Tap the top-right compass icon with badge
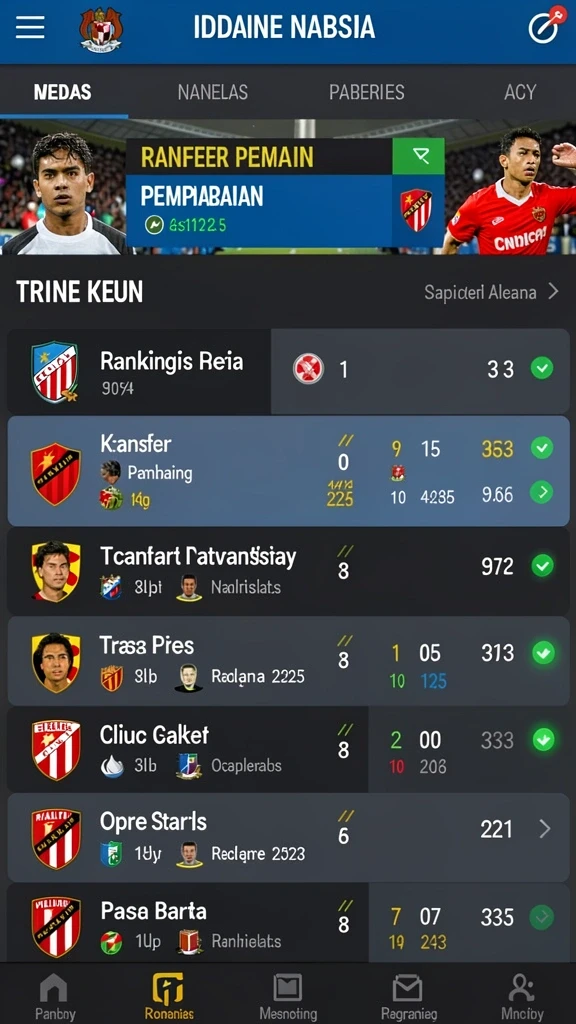 pos(546,25)
